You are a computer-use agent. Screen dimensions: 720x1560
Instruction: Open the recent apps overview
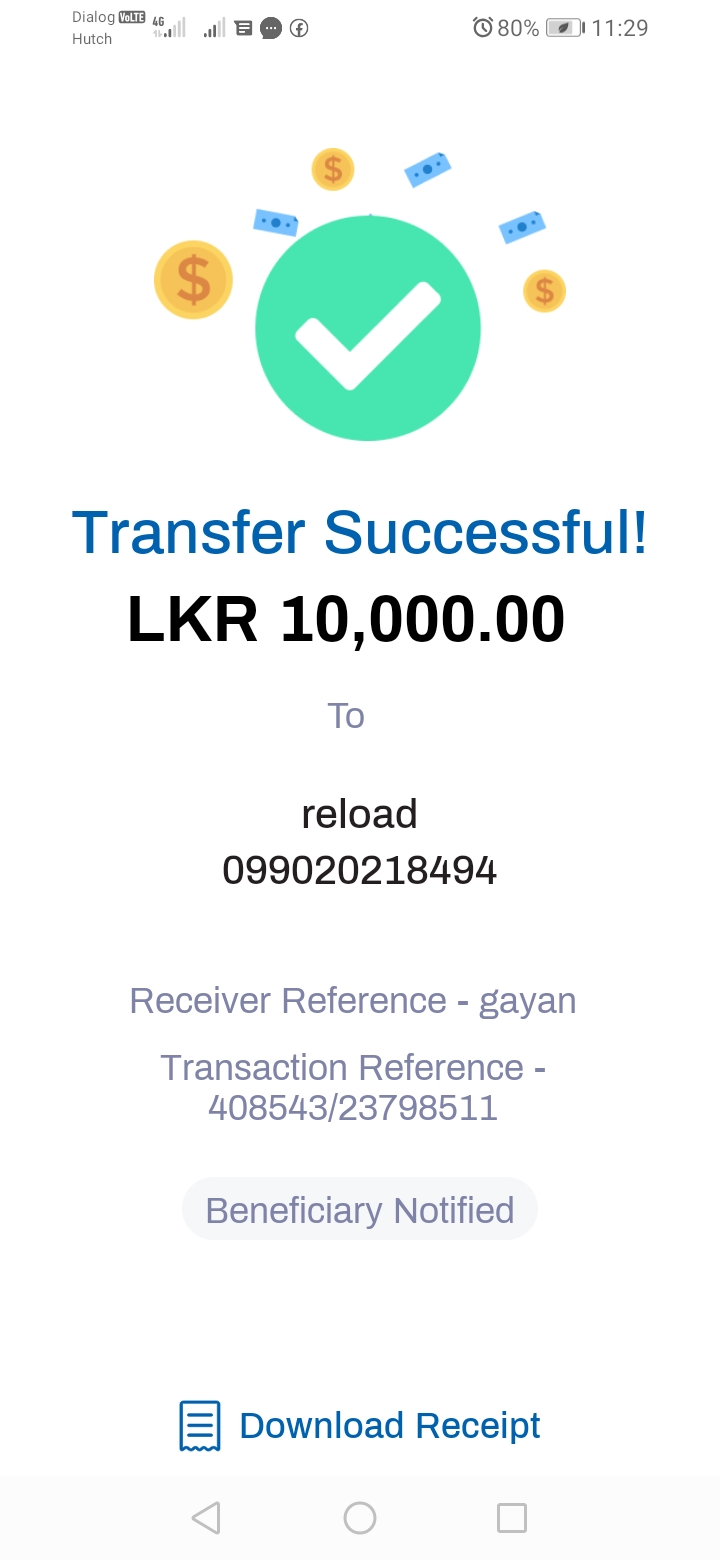click(x=512, y=1518)
